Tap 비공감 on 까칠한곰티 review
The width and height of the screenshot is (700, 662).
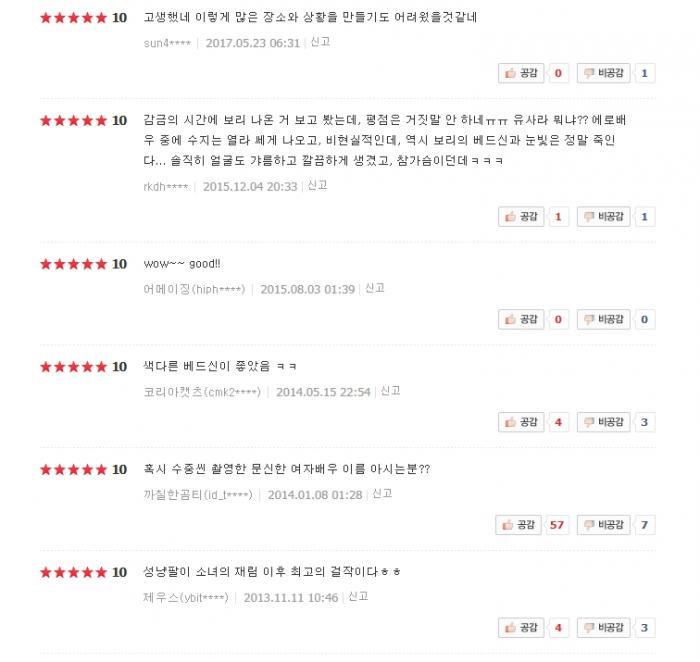[603, 525]
